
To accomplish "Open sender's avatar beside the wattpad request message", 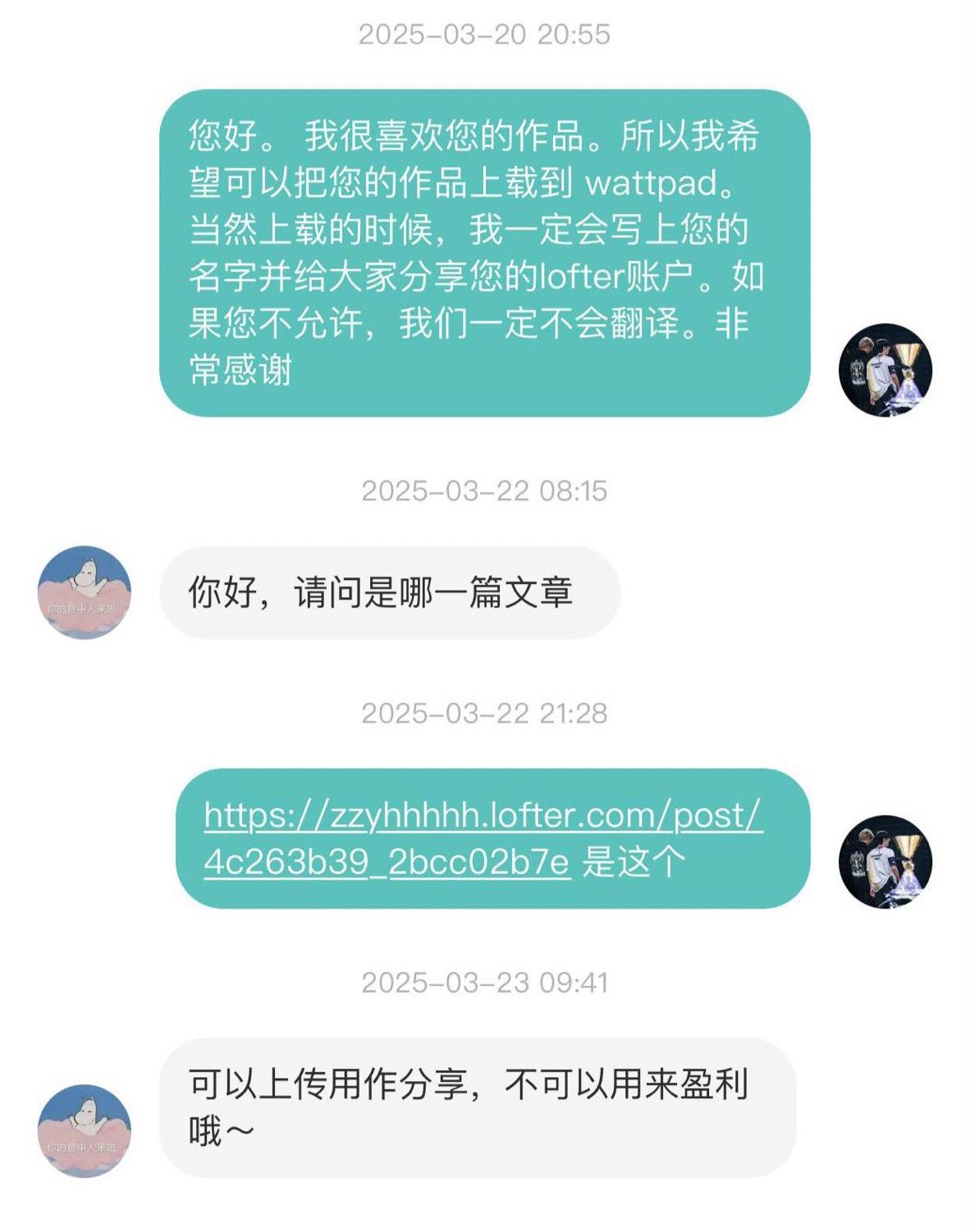I will 885,370.
